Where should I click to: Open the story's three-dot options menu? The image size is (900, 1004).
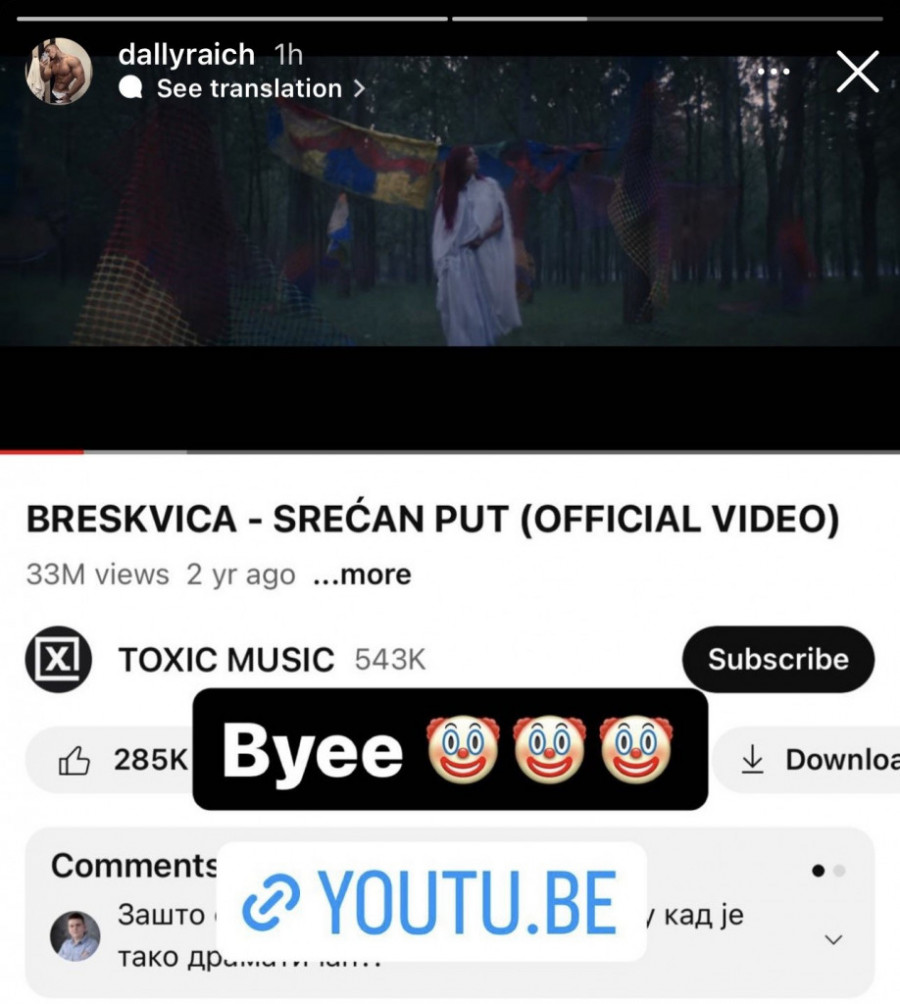pos(773,72)
